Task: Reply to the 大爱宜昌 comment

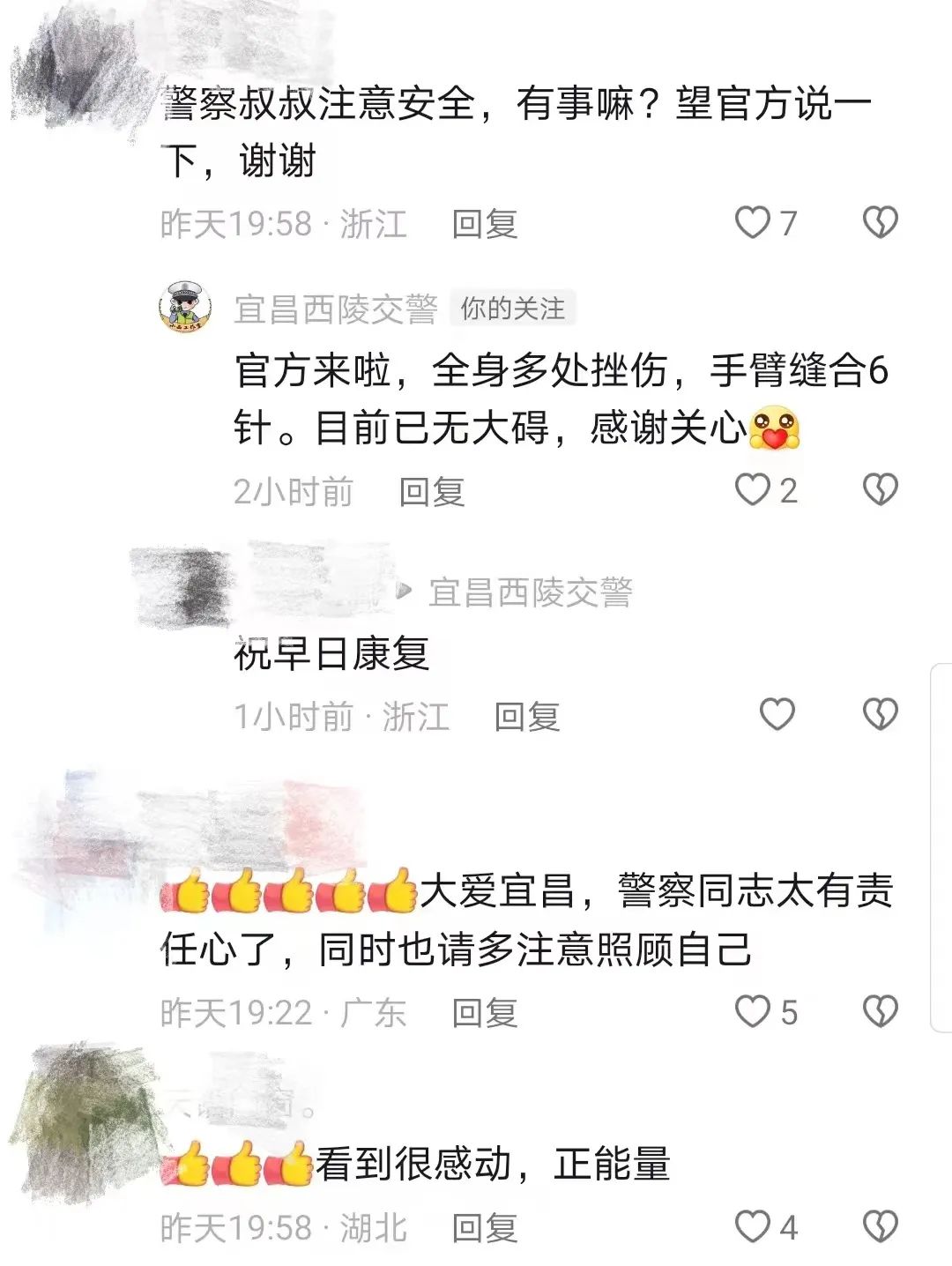Action: point(484,1014)
